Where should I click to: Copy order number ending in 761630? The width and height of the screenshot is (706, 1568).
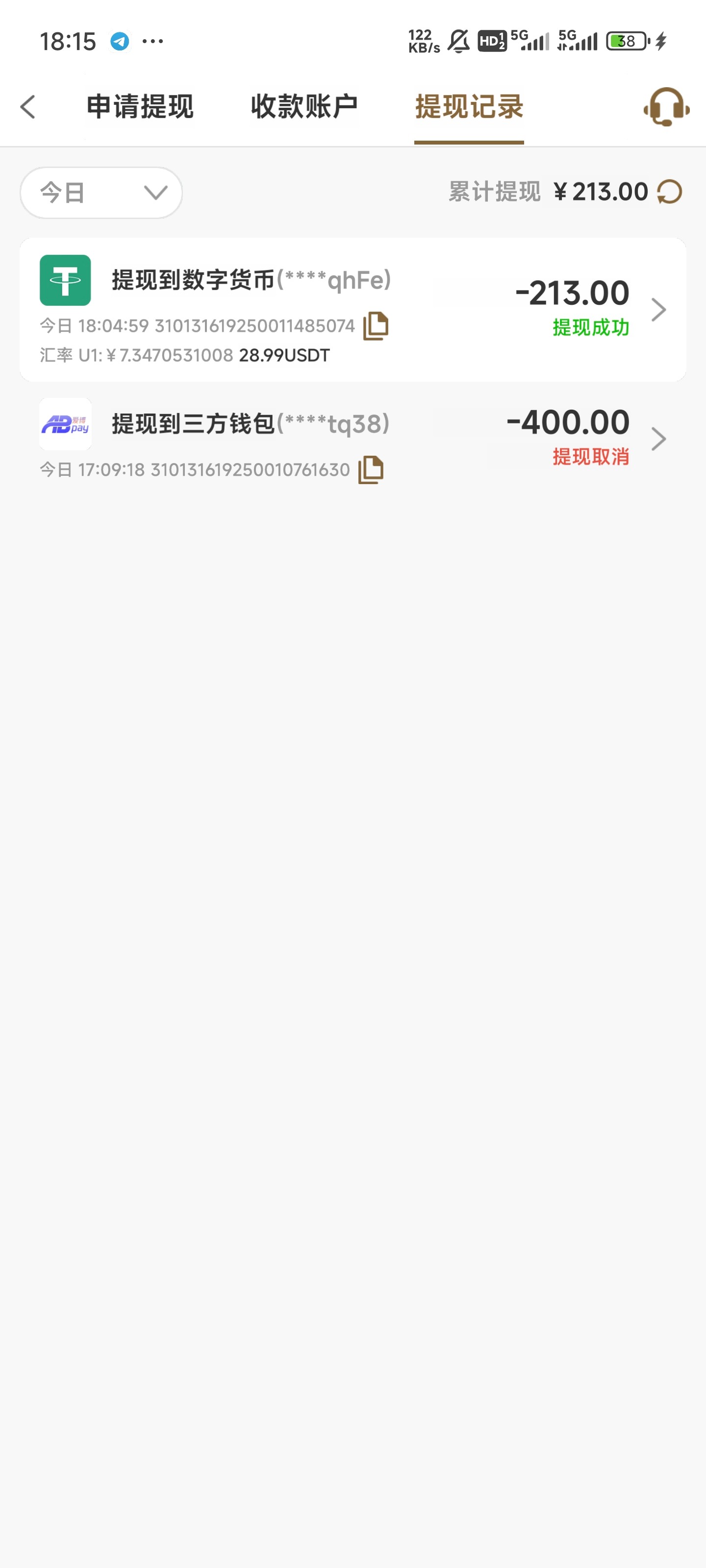coord(371,470)
